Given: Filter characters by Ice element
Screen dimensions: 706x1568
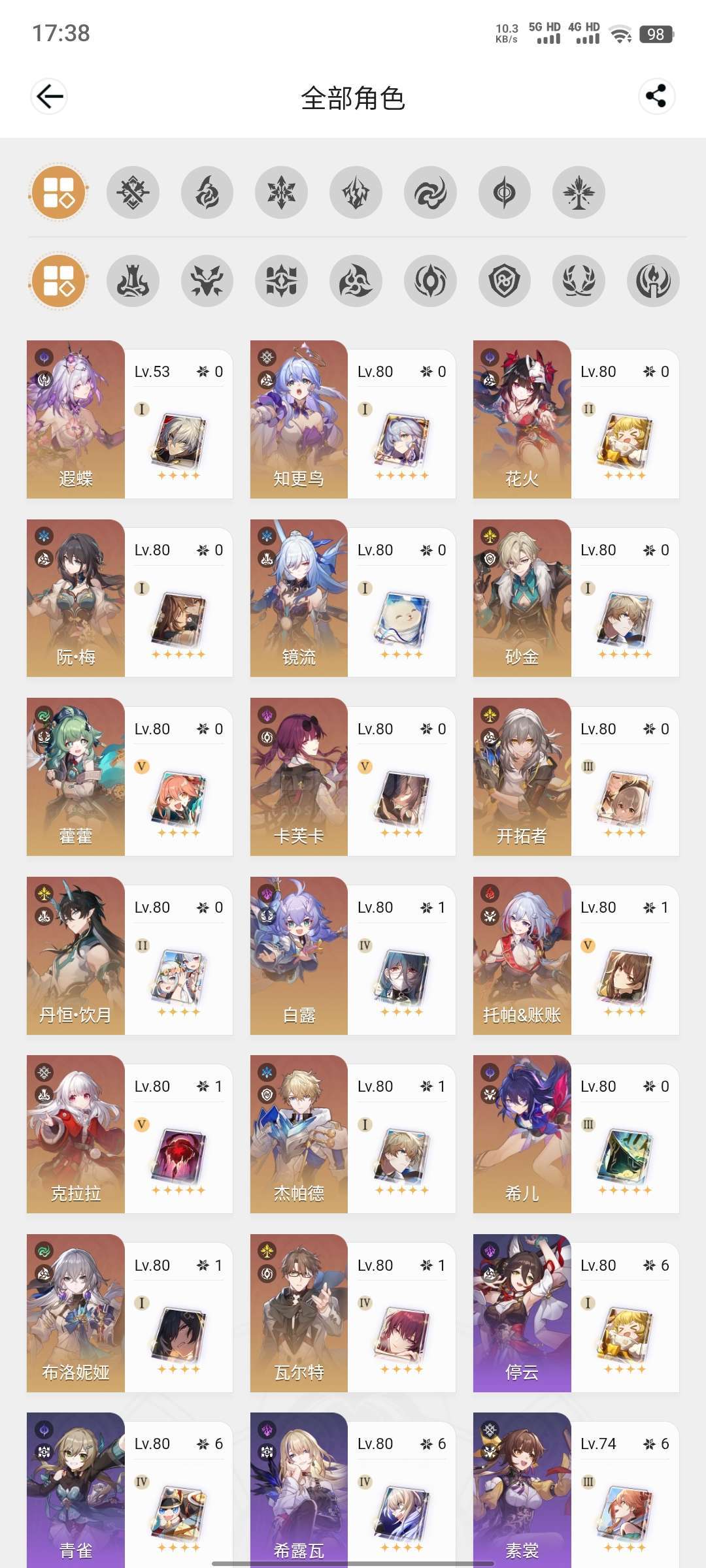Looking at the screenshot, I should (x=282, y=193).
